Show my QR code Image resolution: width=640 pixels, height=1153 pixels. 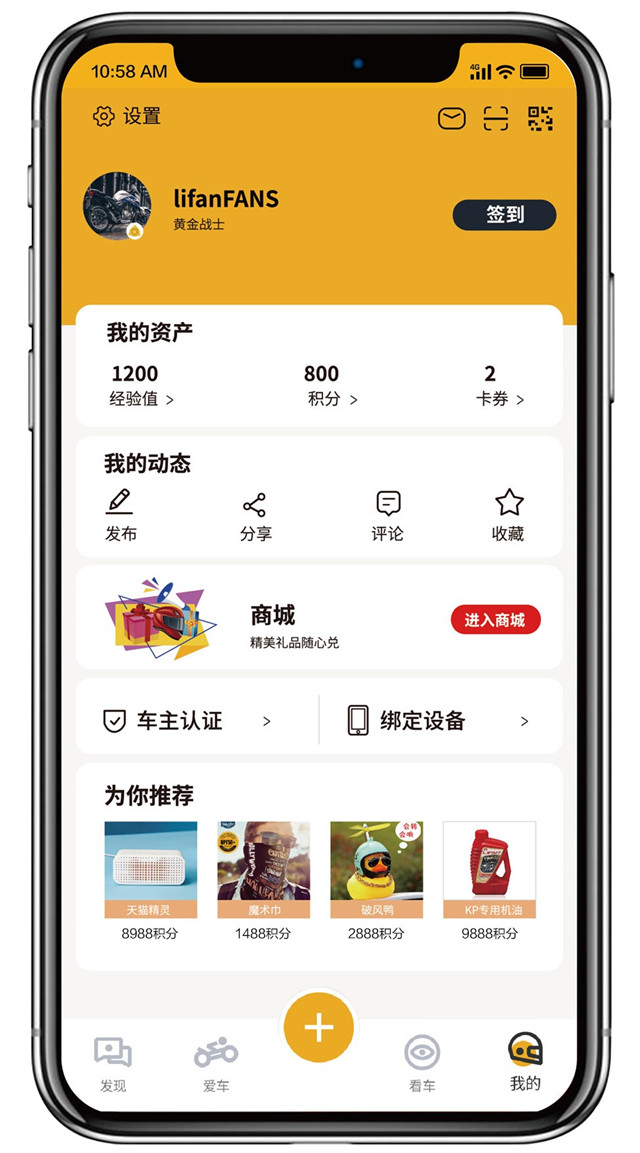[x=541, y=119]
